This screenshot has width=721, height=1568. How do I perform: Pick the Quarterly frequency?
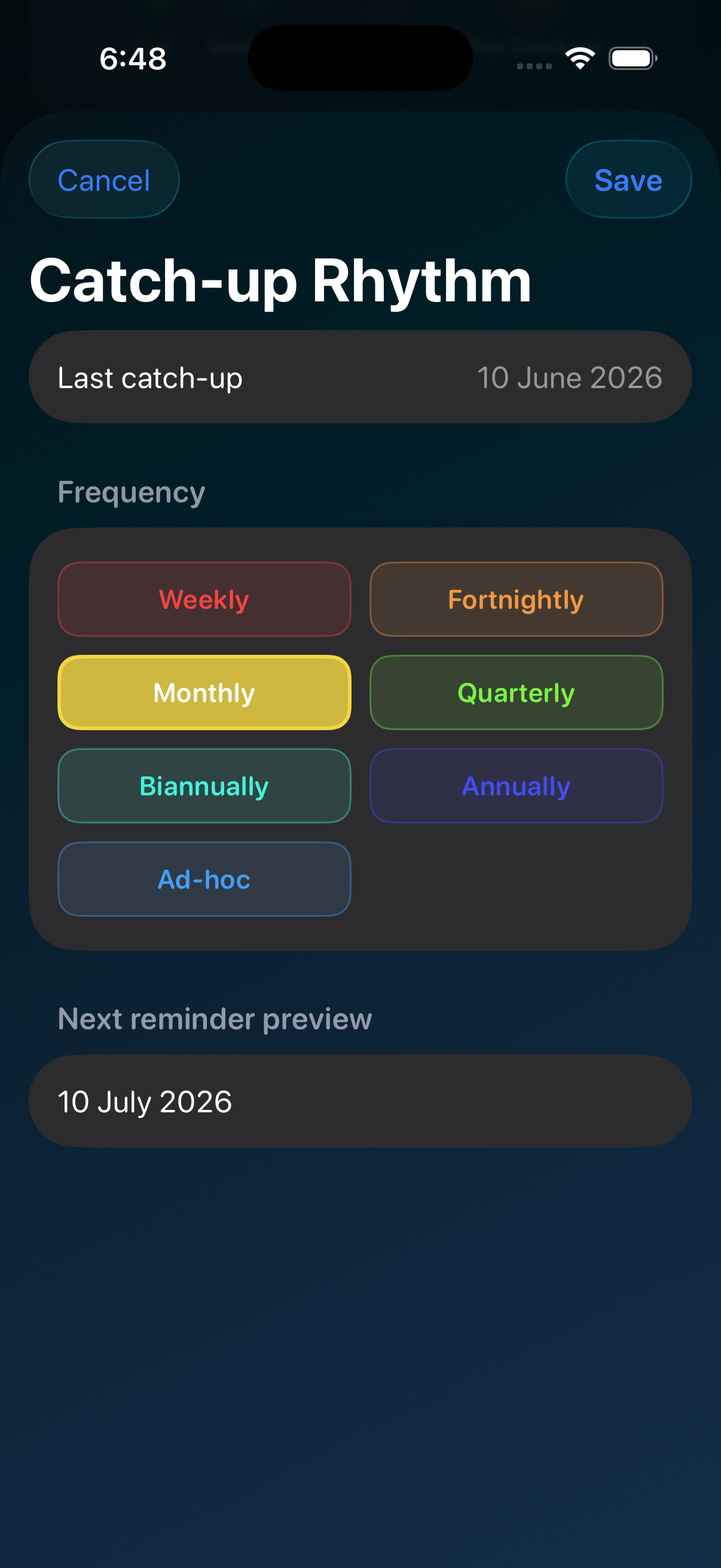click(x=516, y=693)
